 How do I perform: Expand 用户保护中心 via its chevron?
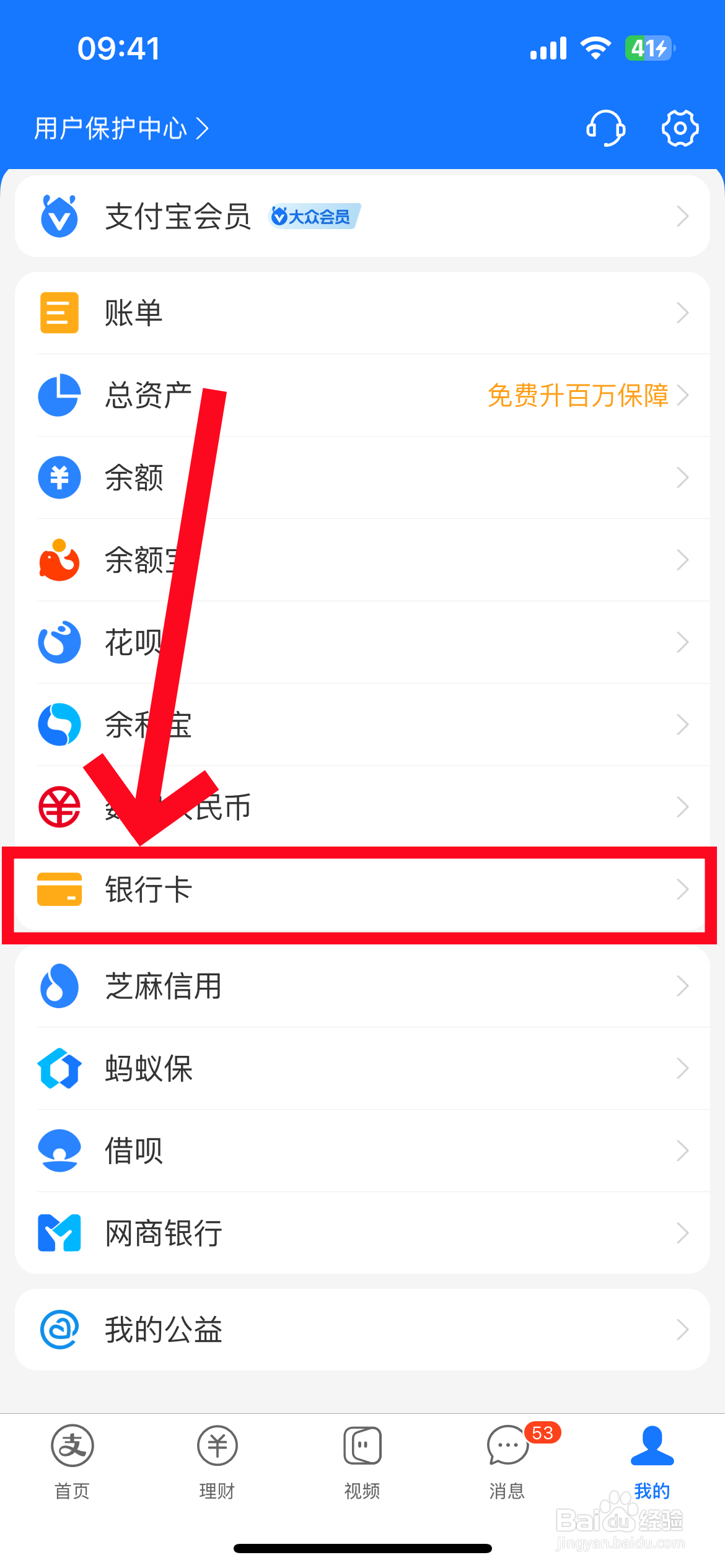pyautogui.click(x=204, y=128)
